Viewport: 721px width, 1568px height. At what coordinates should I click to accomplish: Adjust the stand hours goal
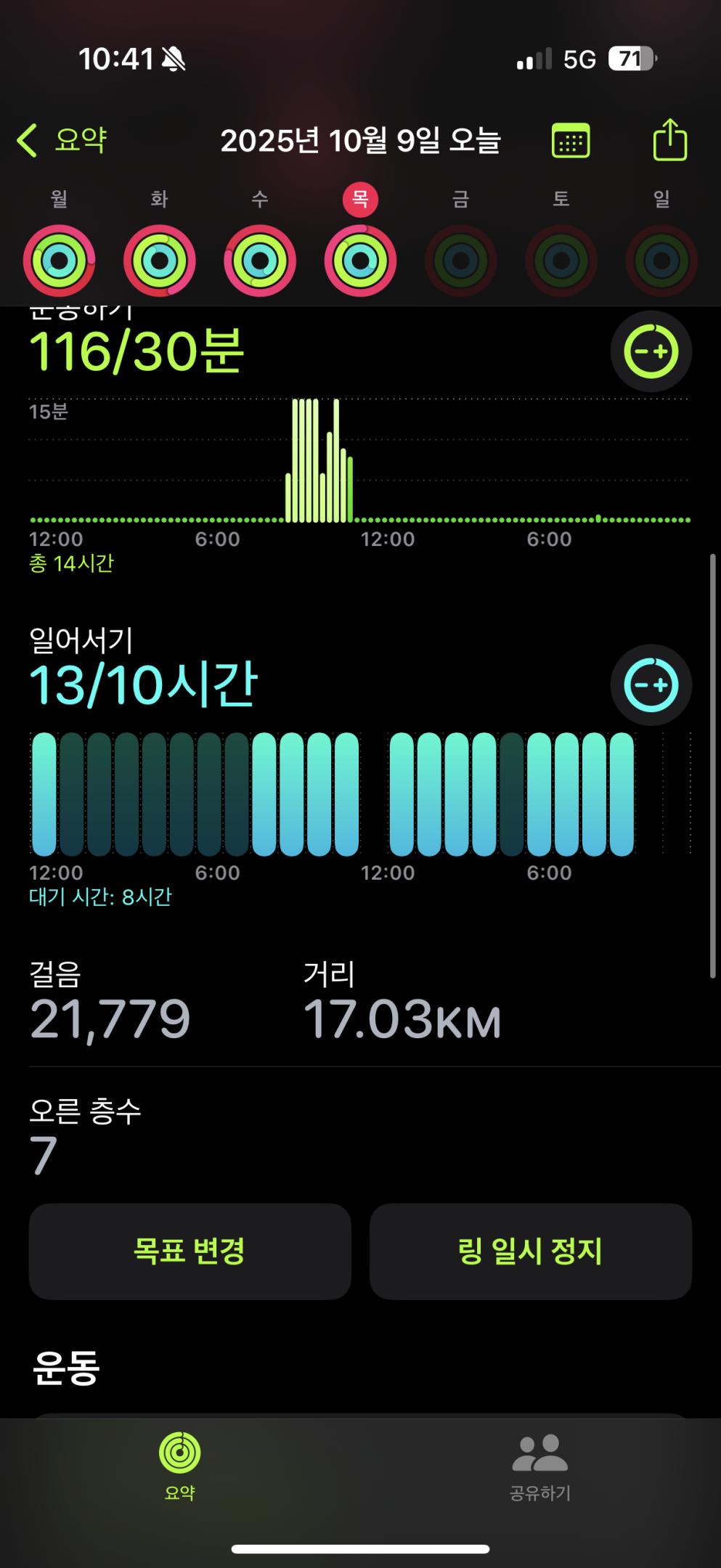click(651, 685)
